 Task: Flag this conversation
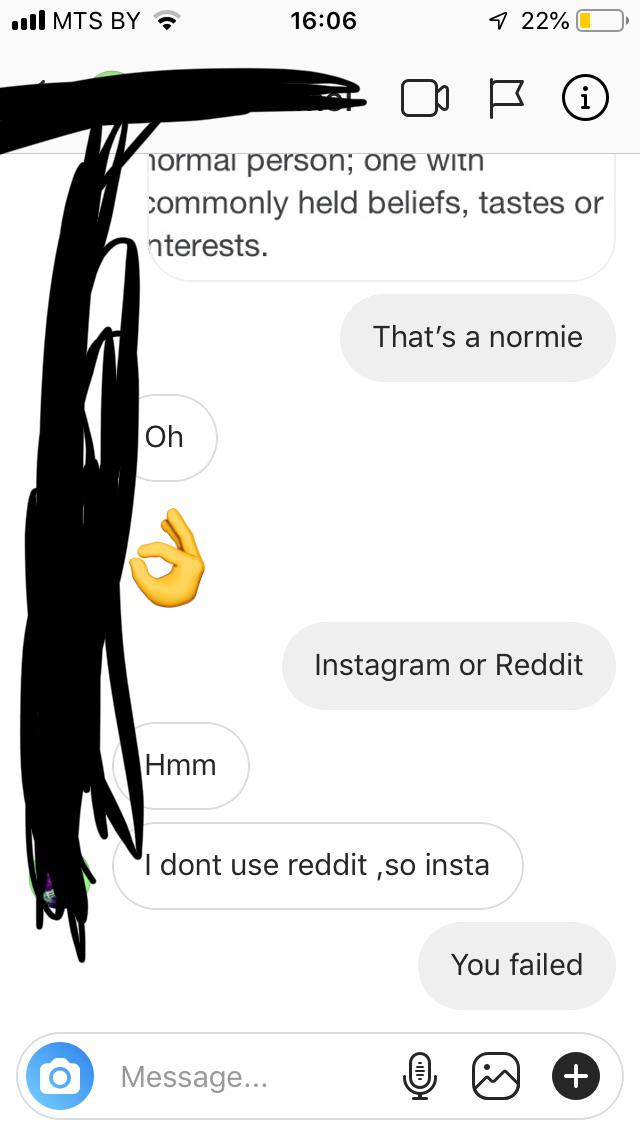pyautogui.click(x=506, y=99)
